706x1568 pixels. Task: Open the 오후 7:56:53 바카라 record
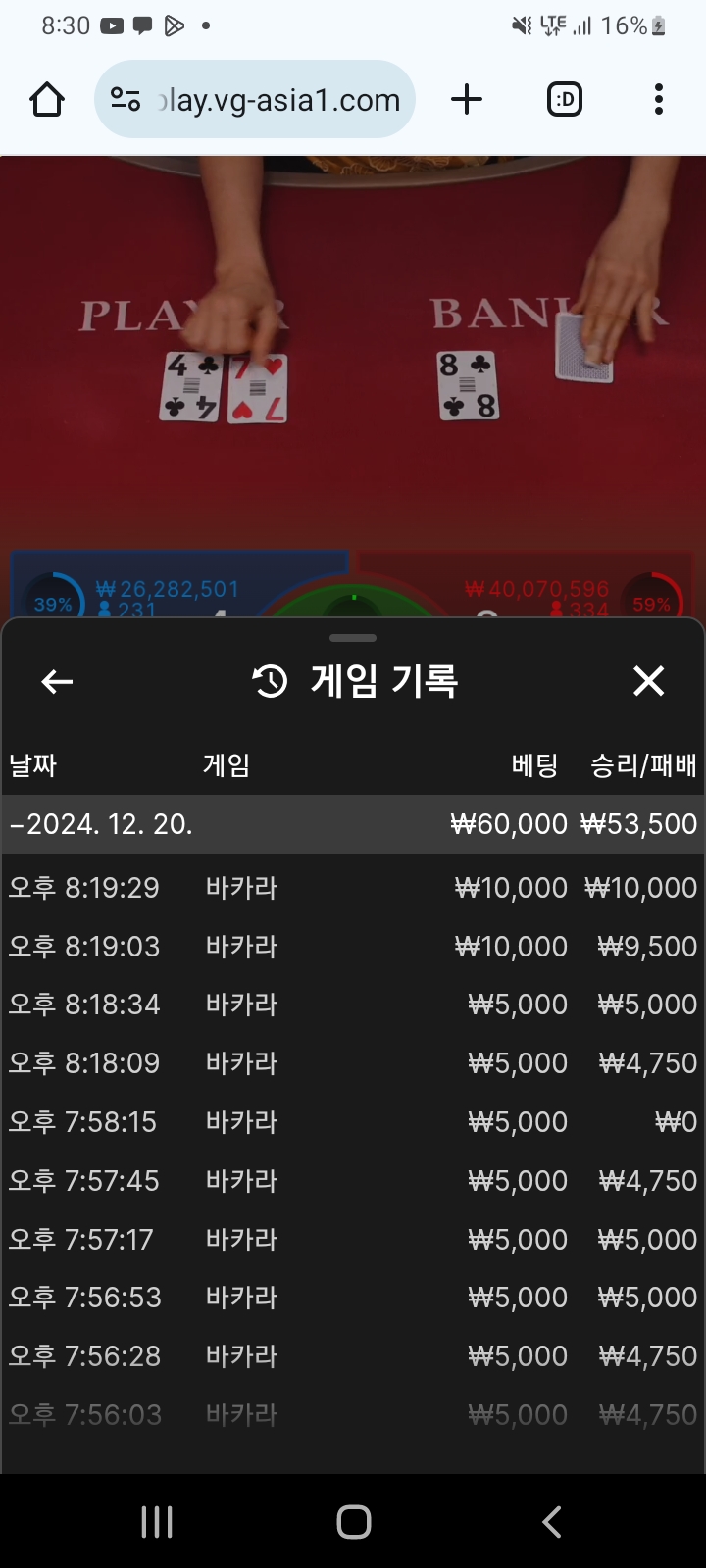click(353, 1298)
